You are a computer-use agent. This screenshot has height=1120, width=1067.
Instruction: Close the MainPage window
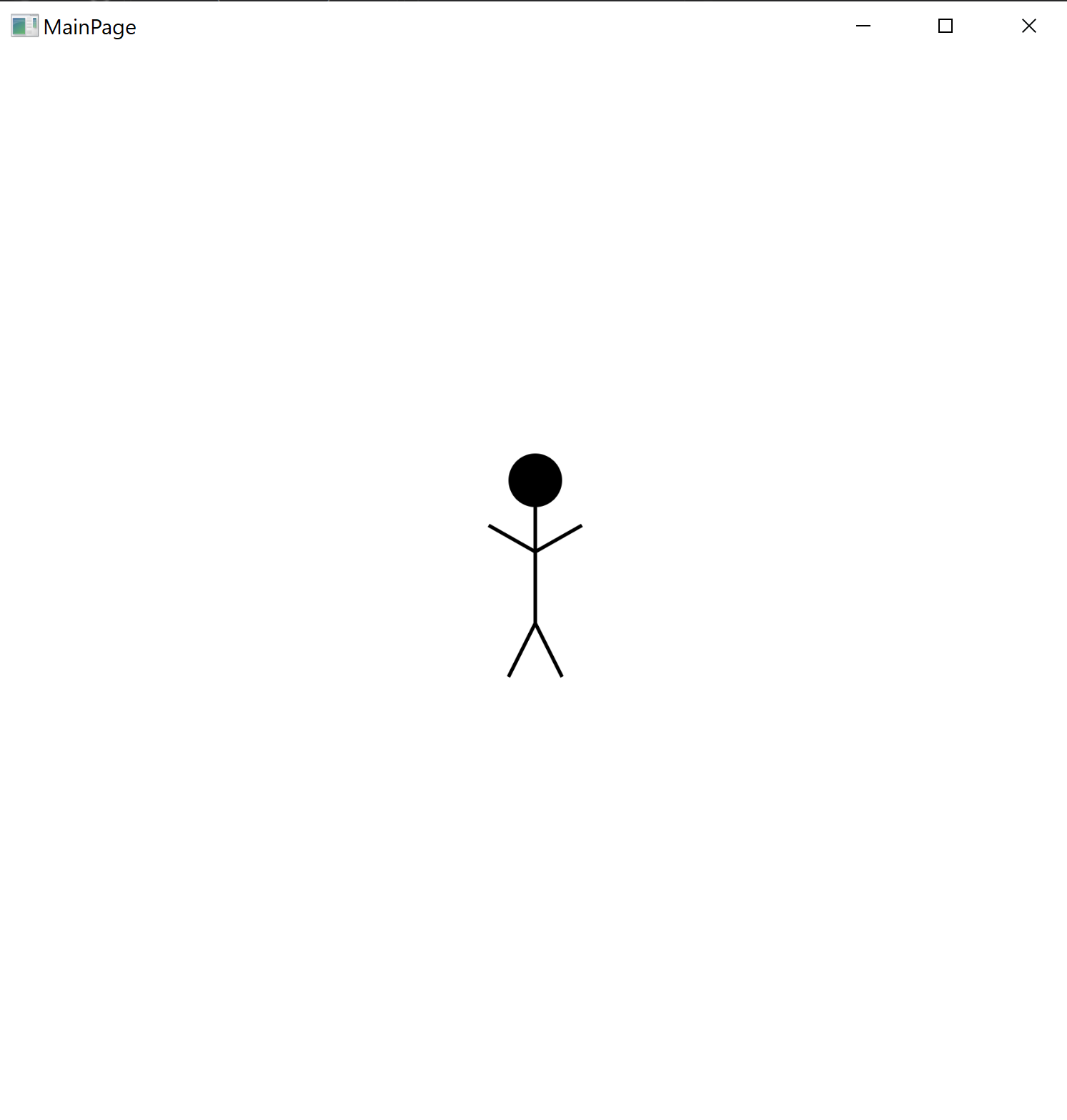click(1028, 26)
